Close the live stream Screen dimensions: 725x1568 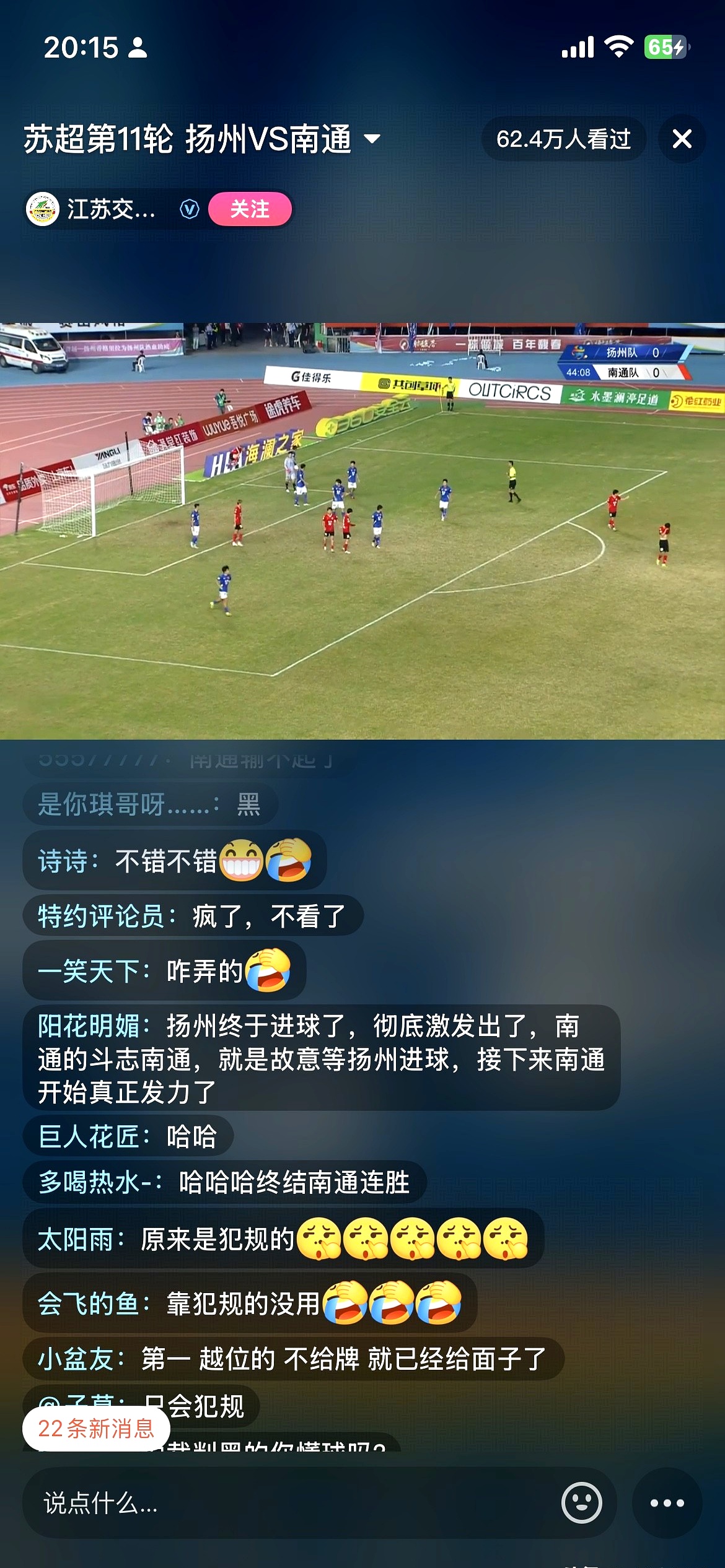(682, 139)
